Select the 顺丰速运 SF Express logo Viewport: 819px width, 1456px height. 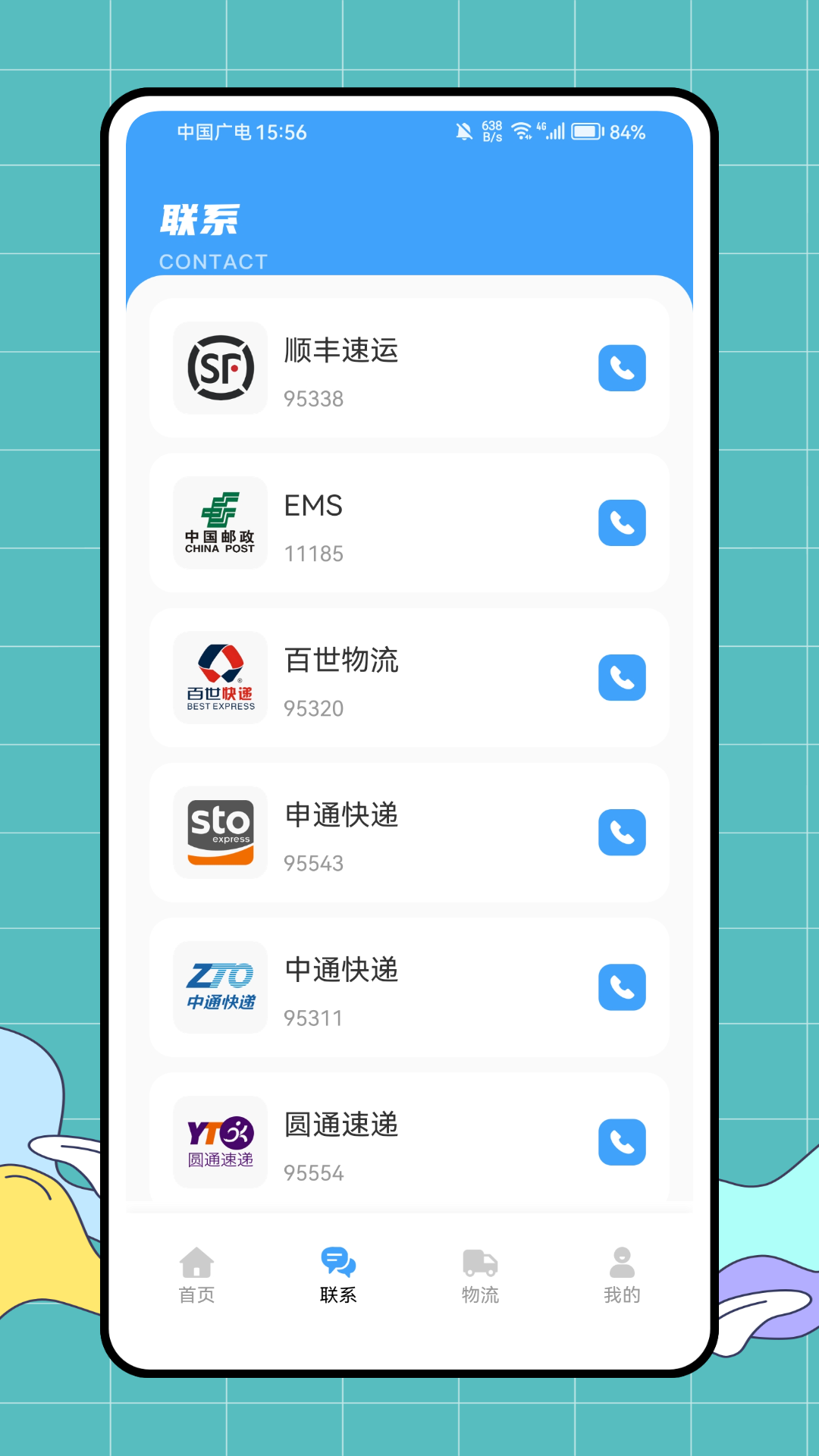tap(219, 369)
